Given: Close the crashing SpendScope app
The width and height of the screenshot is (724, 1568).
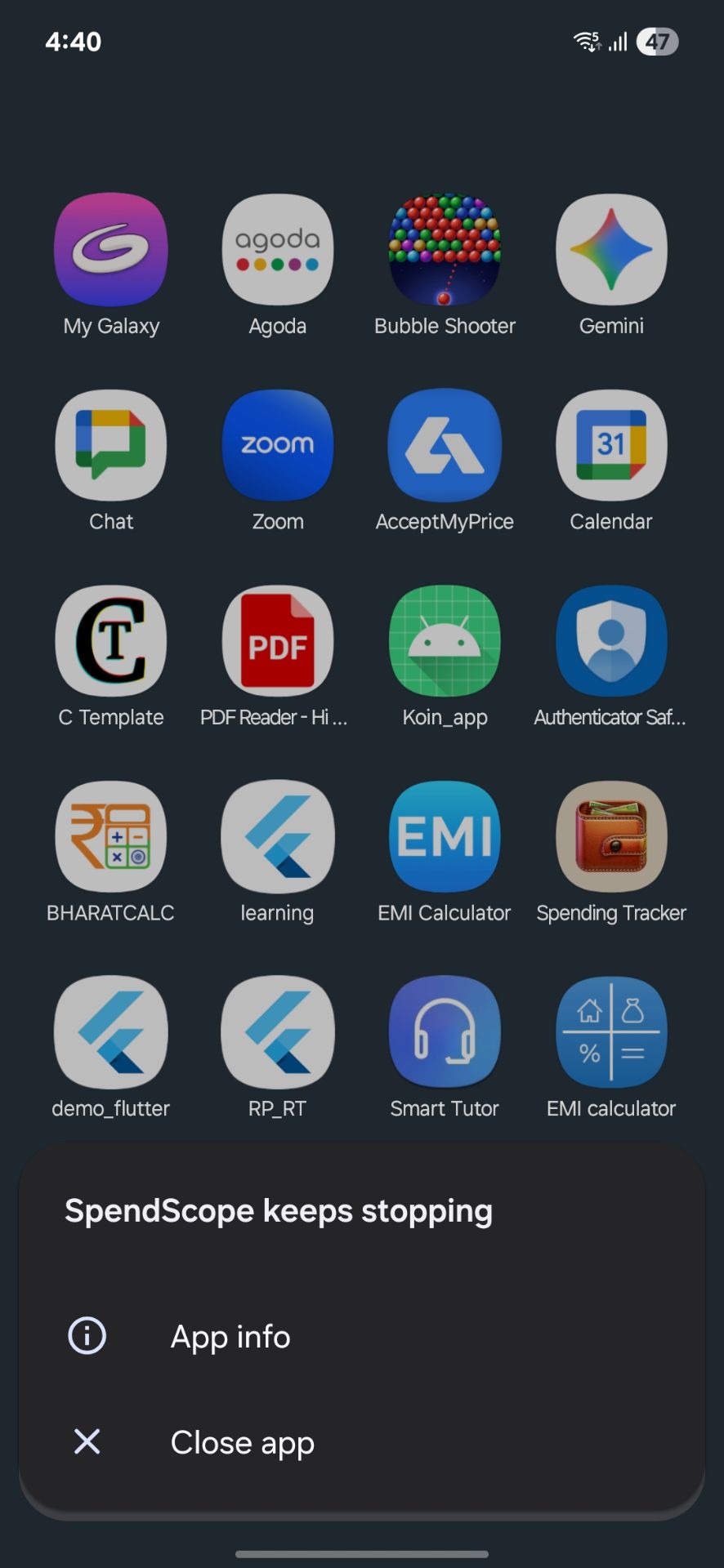Looking at the screenshot, I should pos(361,1442).
